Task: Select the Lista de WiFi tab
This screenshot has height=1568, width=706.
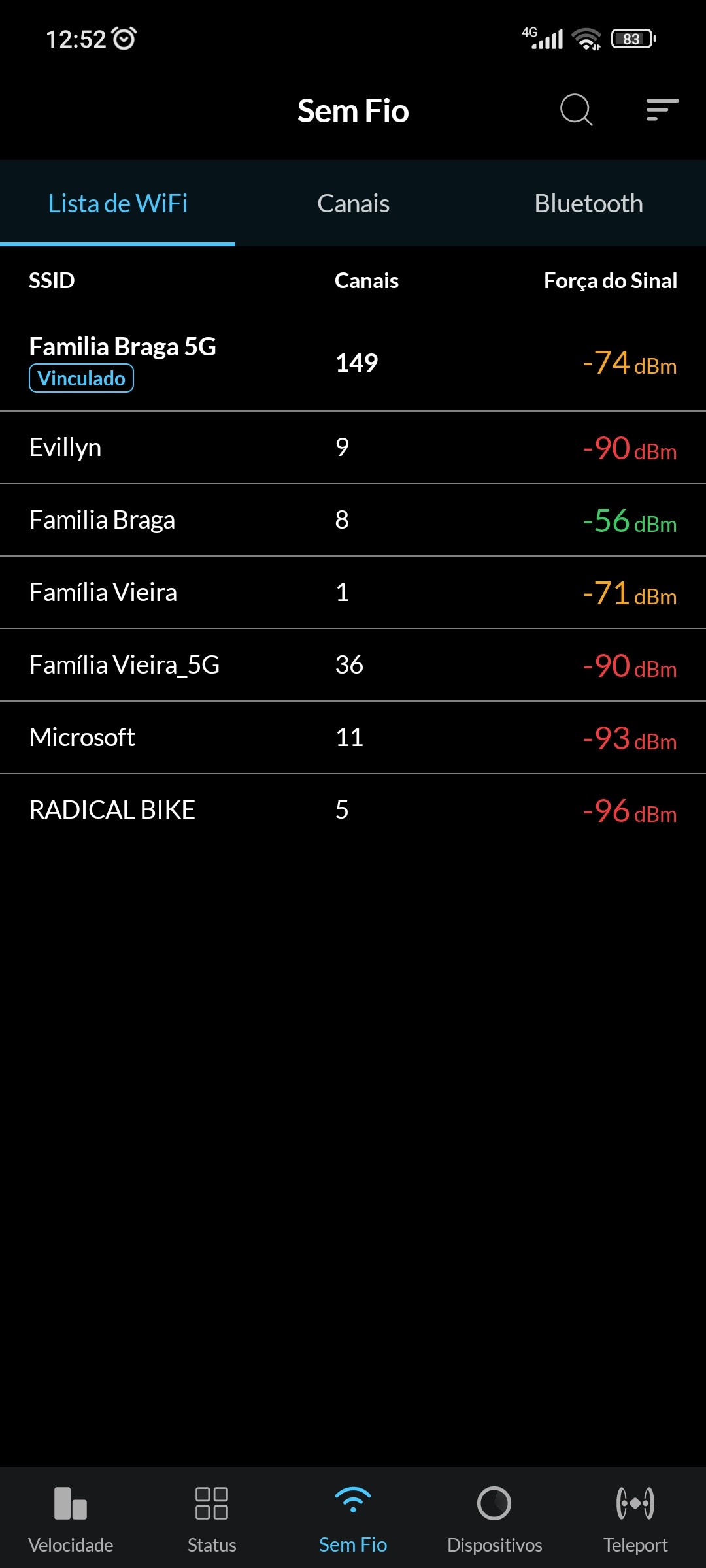Action: coord(118,204)
